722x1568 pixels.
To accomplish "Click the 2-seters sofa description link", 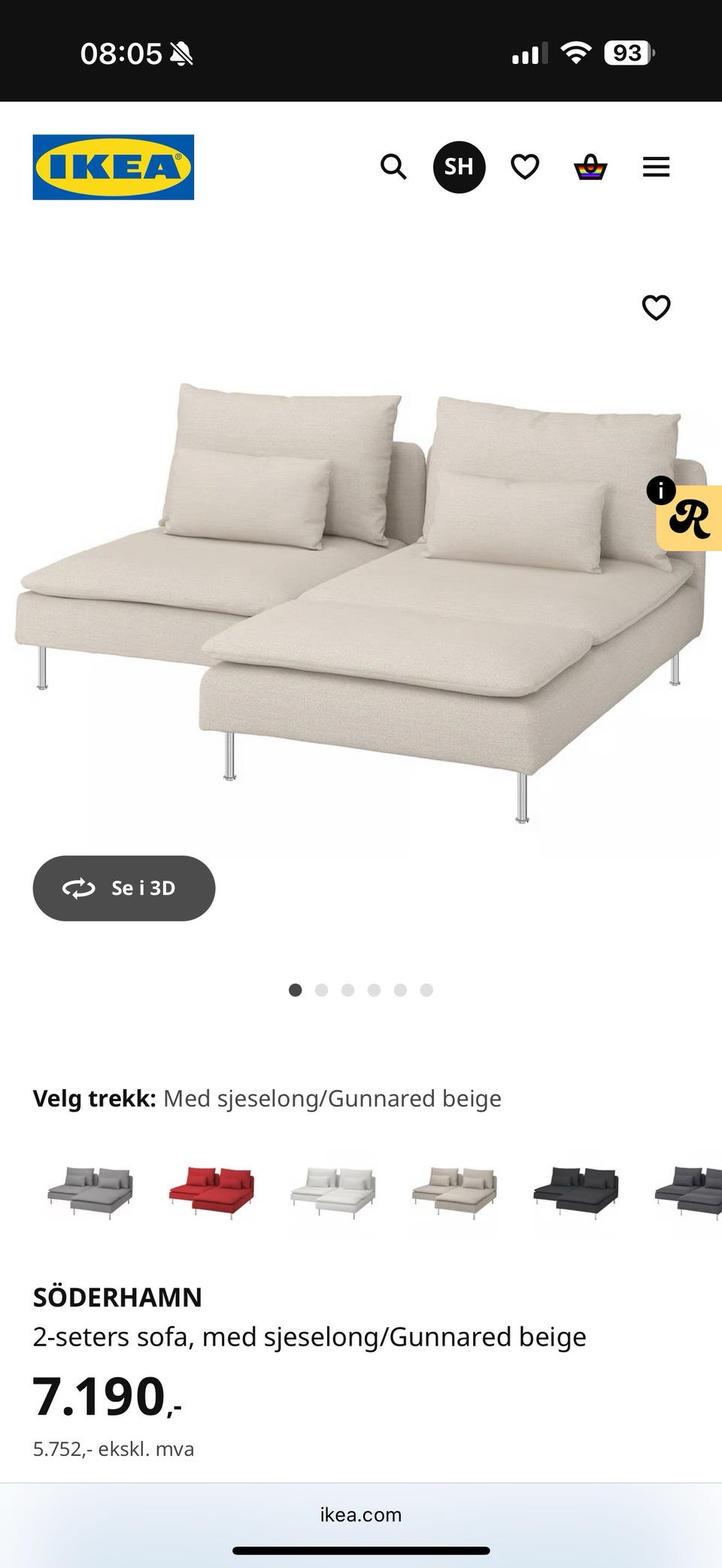I will 309,1336.
